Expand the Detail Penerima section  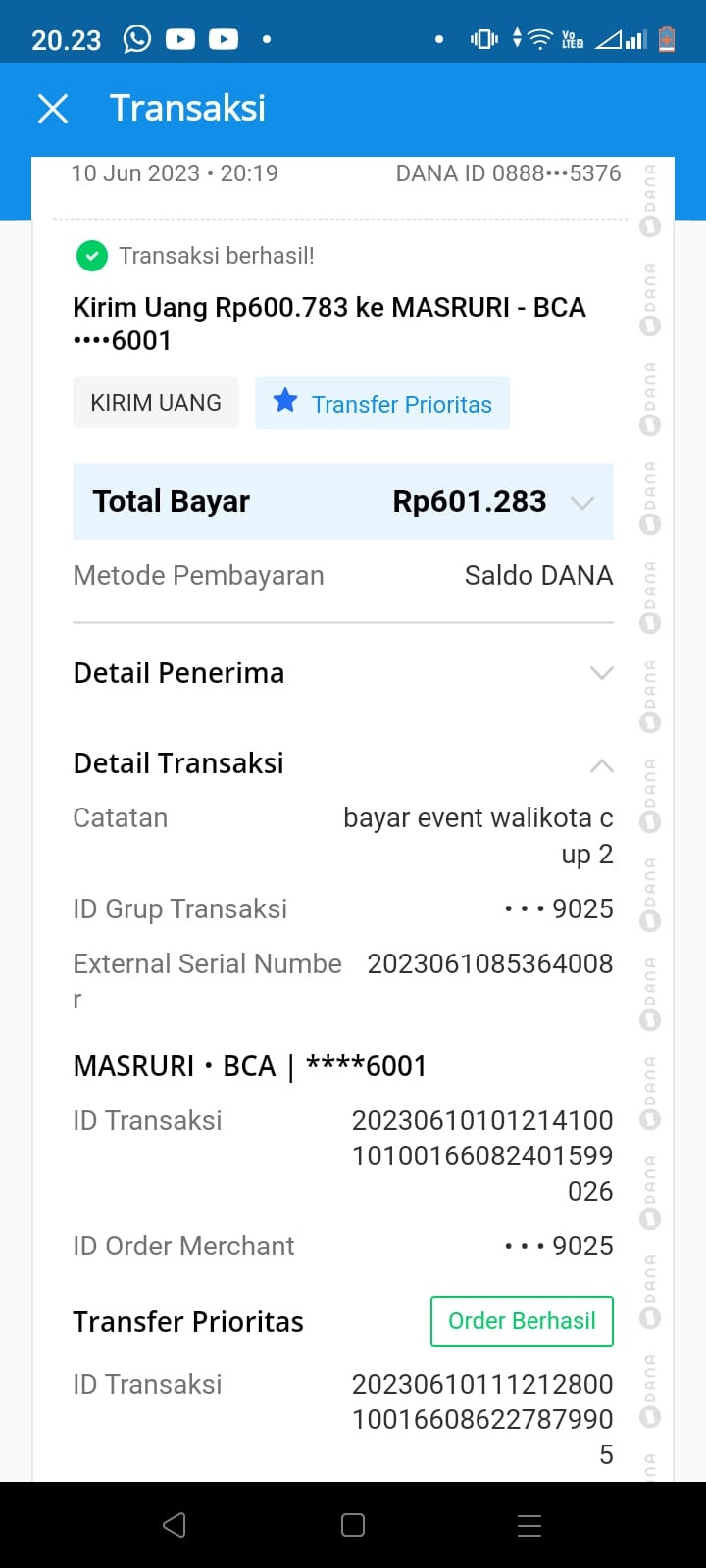343,673
